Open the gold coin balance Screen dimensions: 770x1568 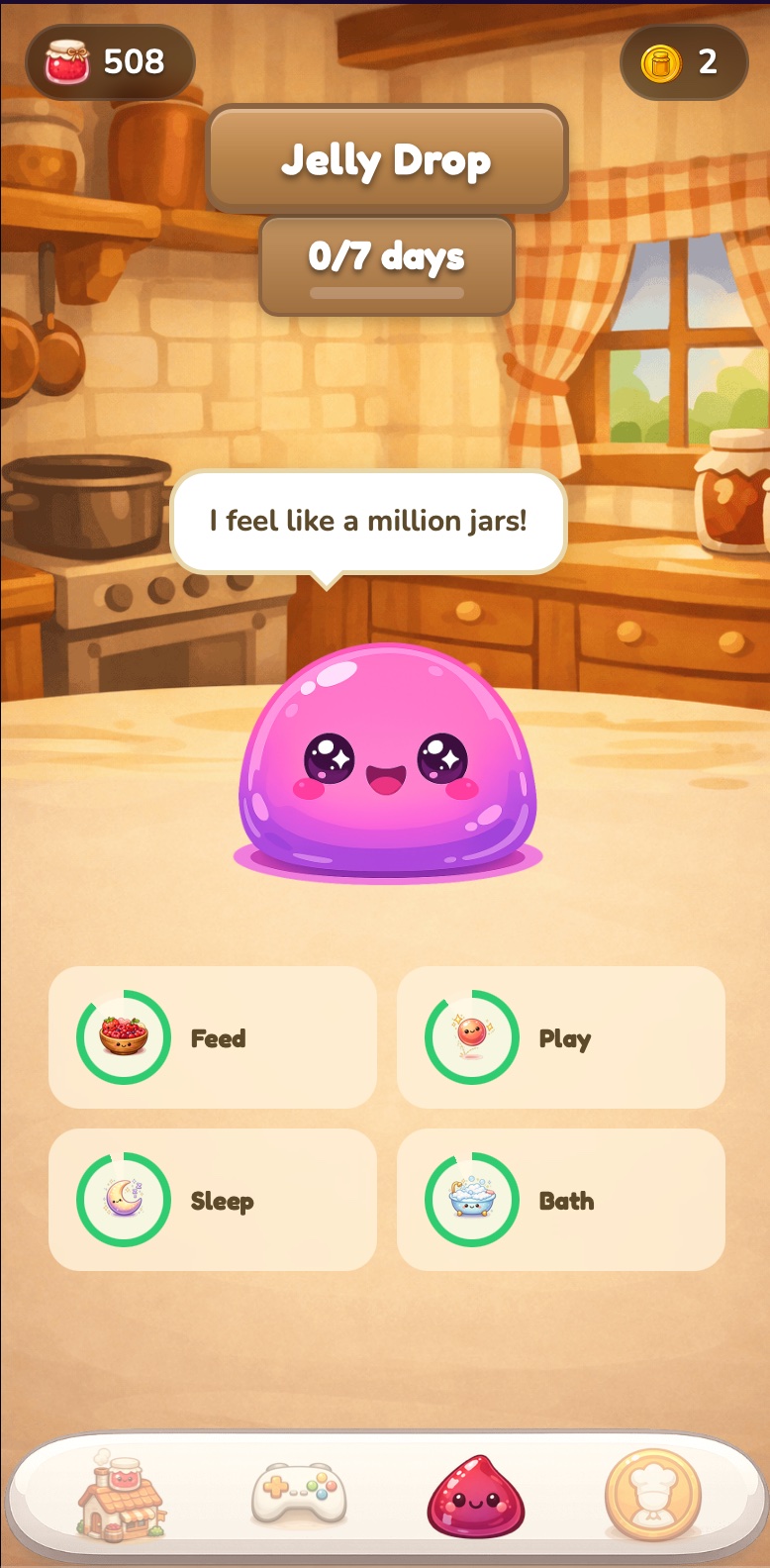[x=683, y=62]
